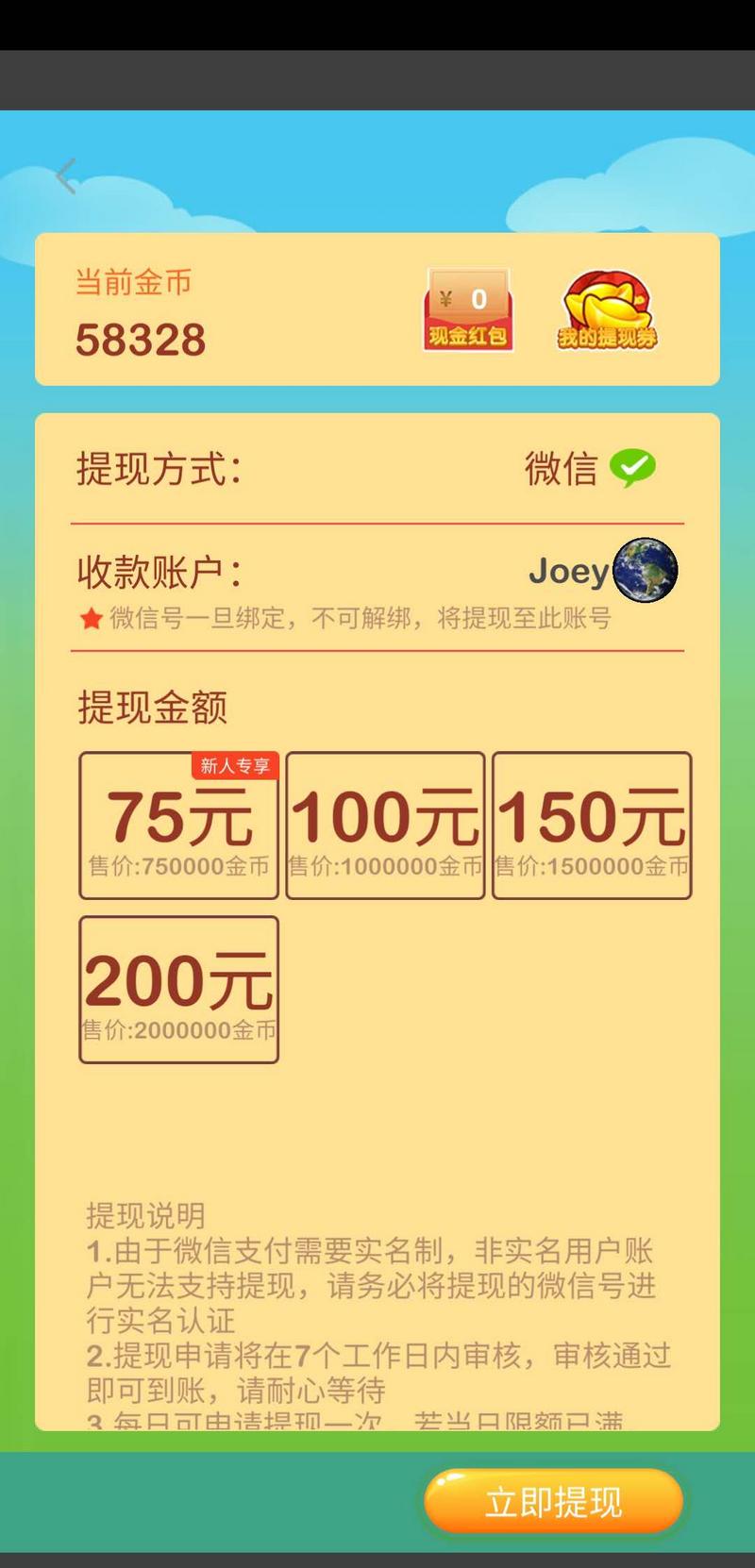
Task: Select the 200元 withdrawal option
Action: (178, 990)
